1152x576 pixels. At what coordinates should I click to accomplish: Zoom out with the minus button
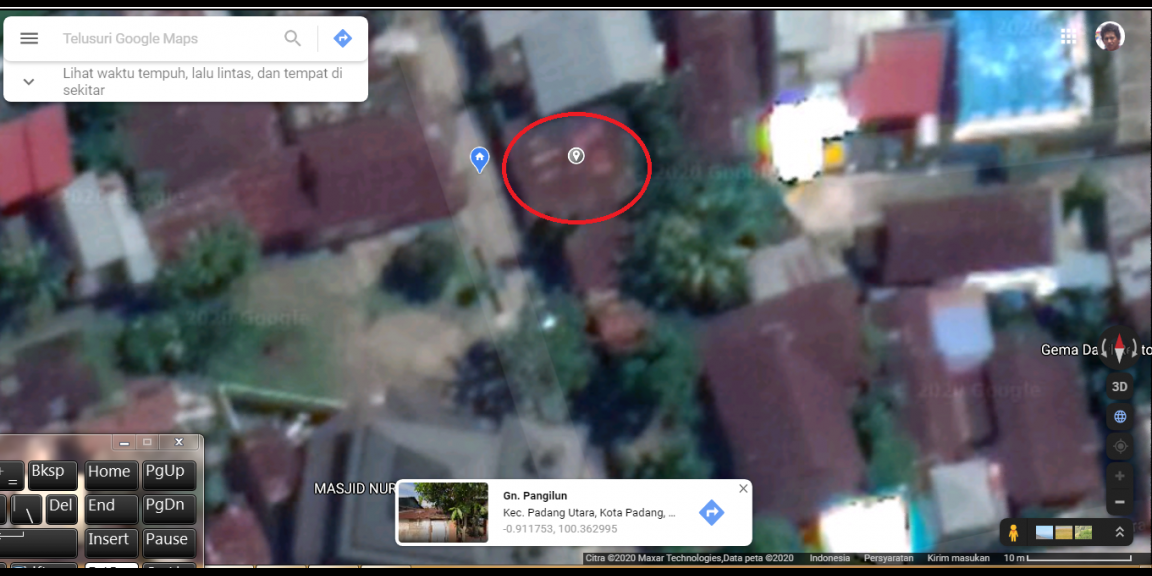pyautogui.click(x=1120, y=502)
